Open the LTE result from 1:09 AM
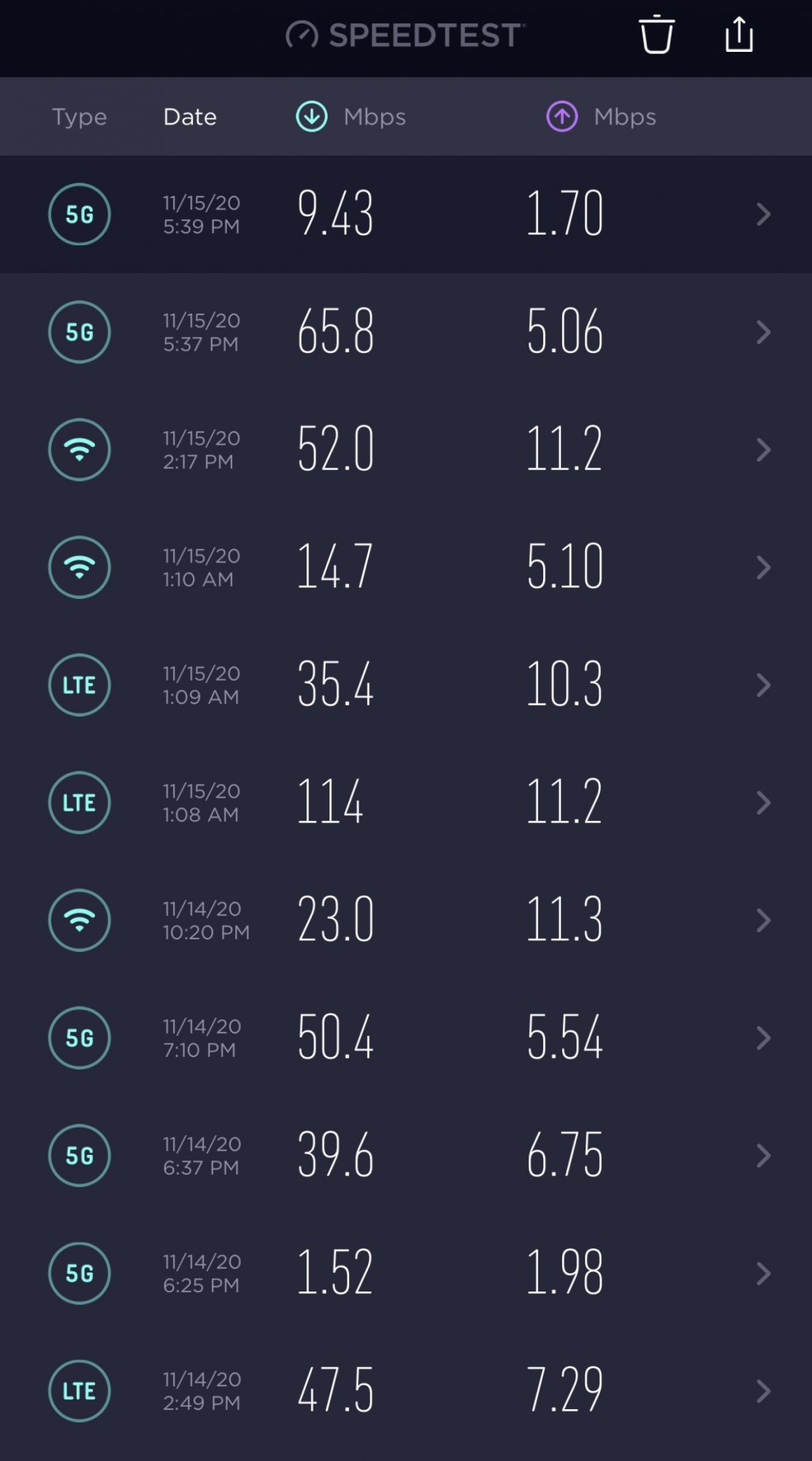812x1461 pixels. (406, 684)
